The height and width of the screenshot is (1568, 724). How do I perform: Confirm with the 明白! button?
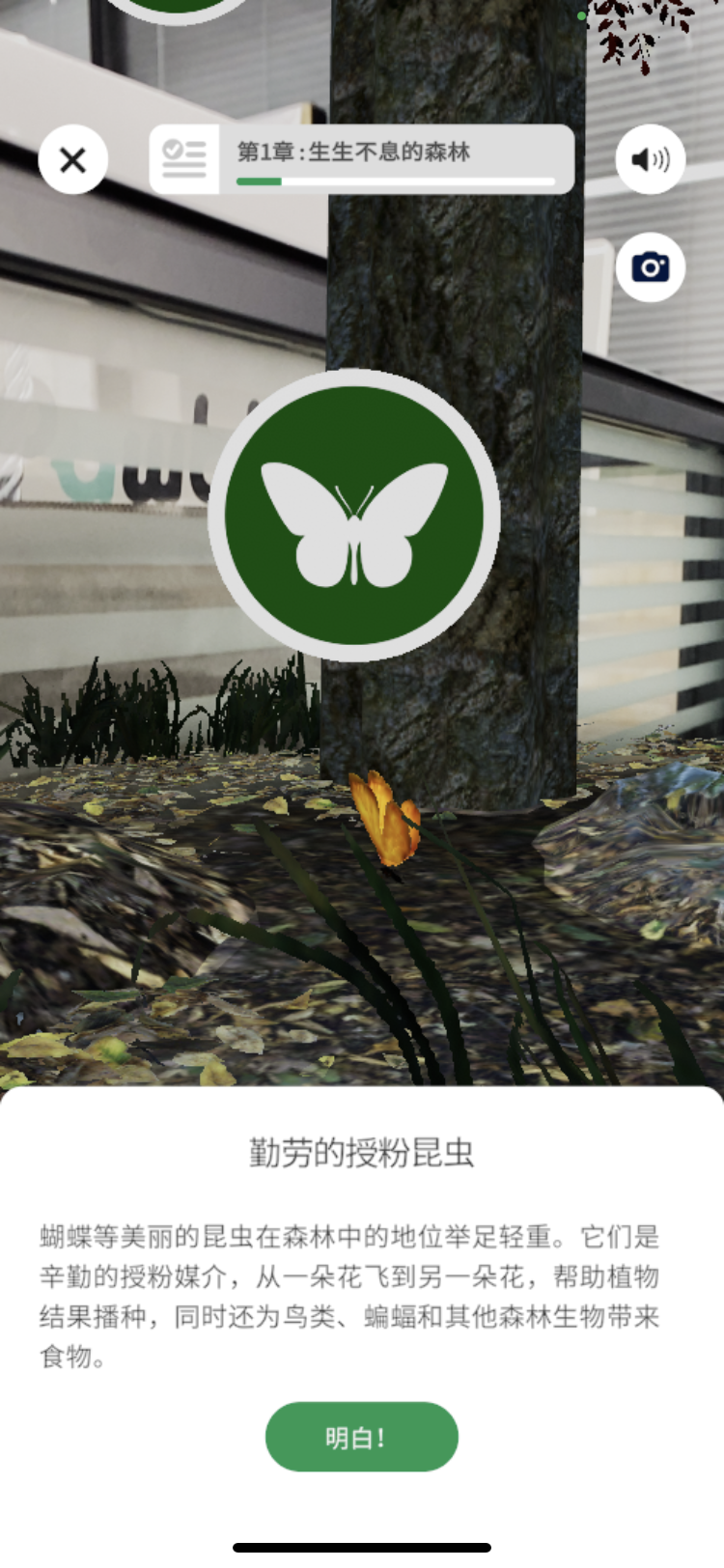[x=361, y=1437]
